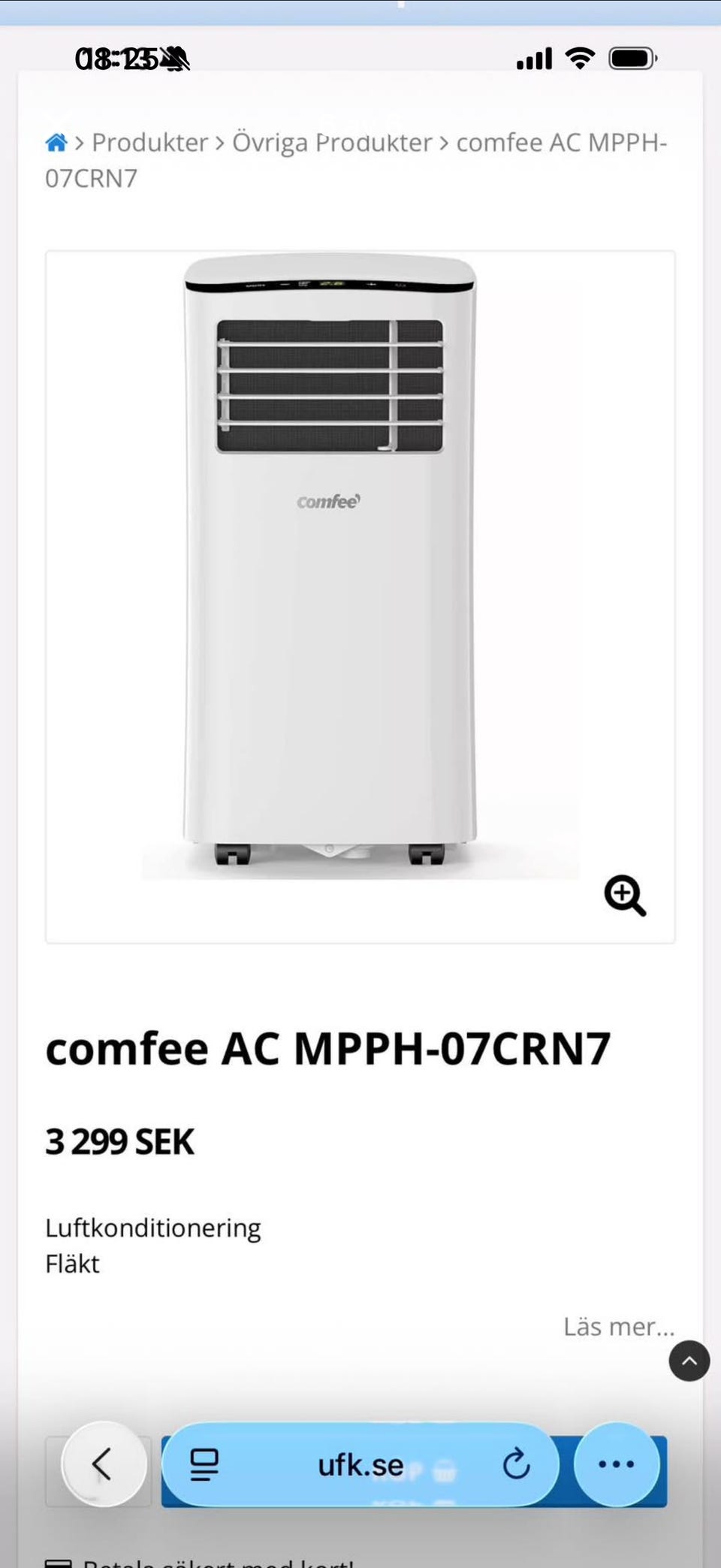Open the Övriga Produkter breadcrumb link
This screenshot has width=721, height=1568.
point(332,142)
